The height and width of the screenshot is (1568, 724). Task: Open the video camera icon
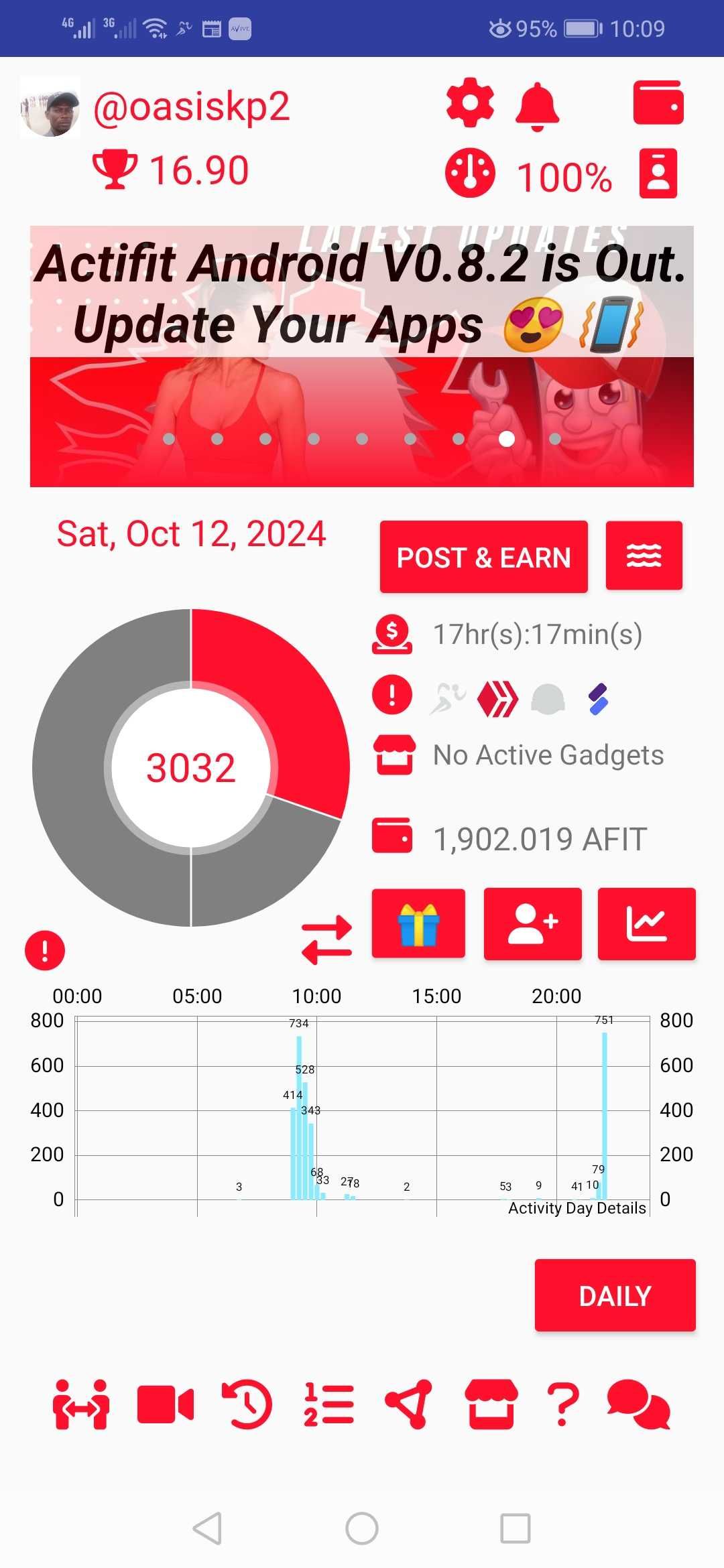pyautogui.click(x=165, y=1404)
